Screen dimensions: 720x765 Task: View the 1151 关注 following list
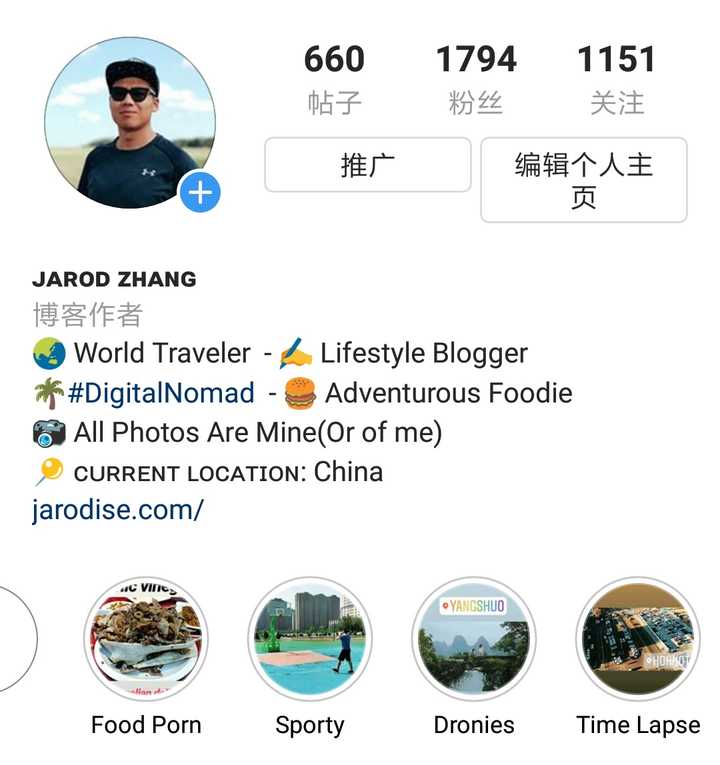click(x=616, y=78)
